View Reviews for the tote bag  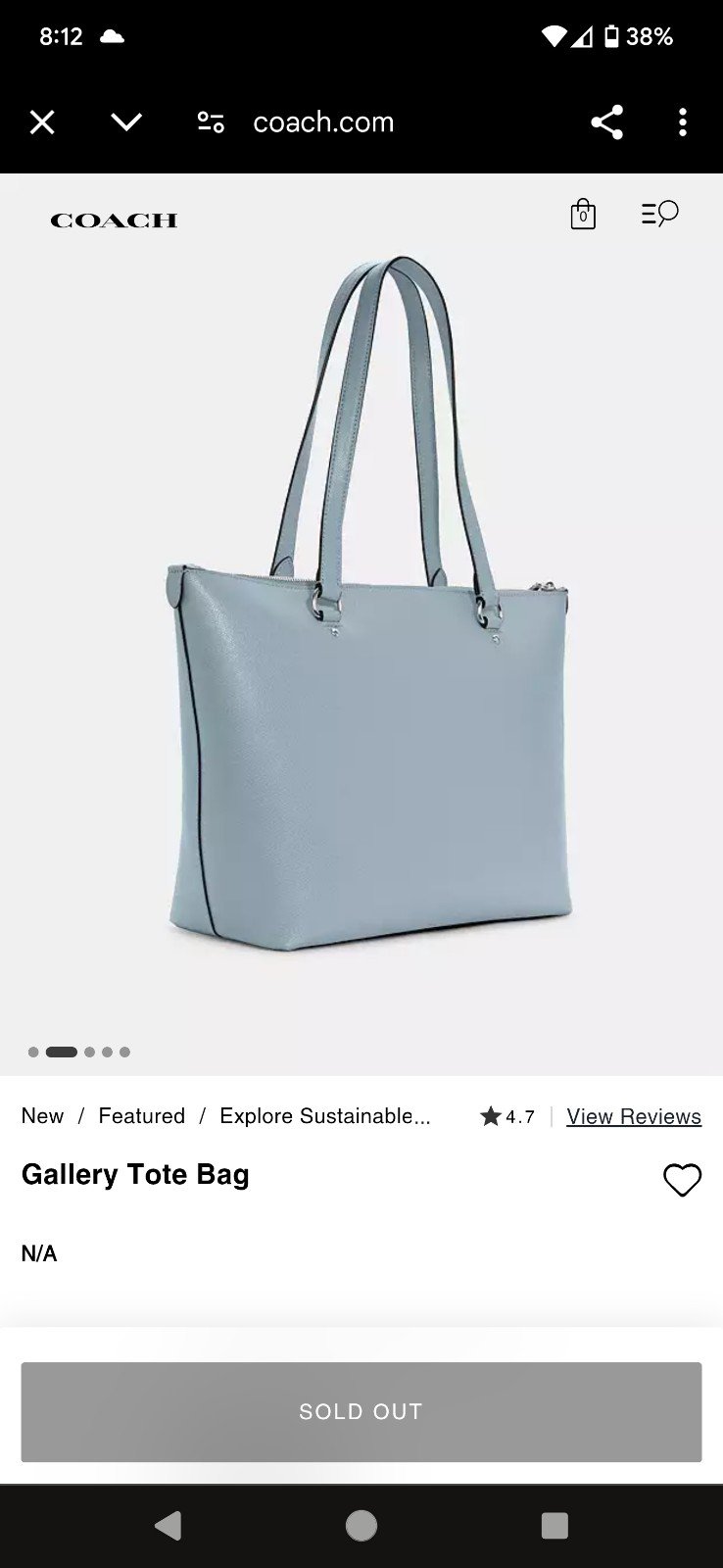[x=634, y=1116]
